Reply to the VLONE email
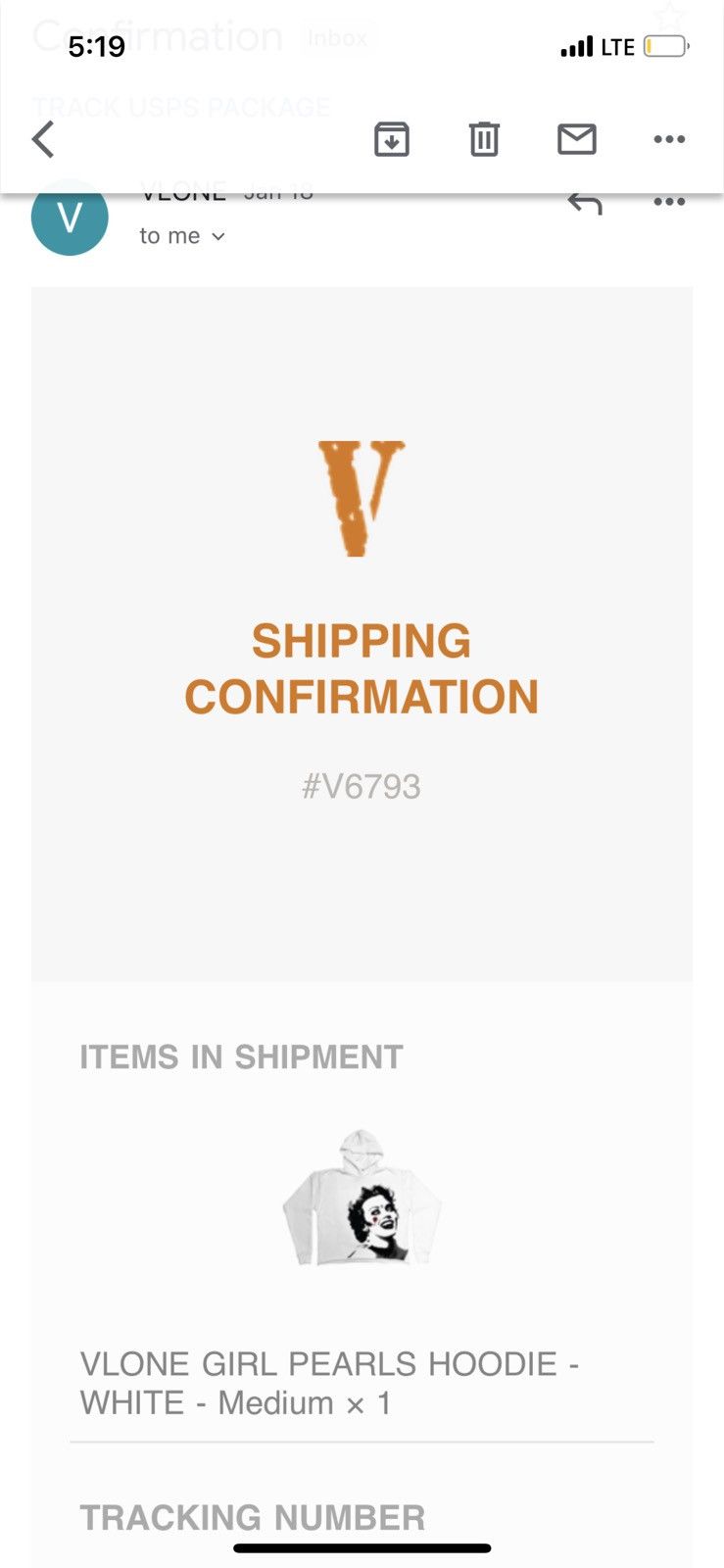Image resolution: width=724 pixels, height=1568 pixels. [585, 204]
